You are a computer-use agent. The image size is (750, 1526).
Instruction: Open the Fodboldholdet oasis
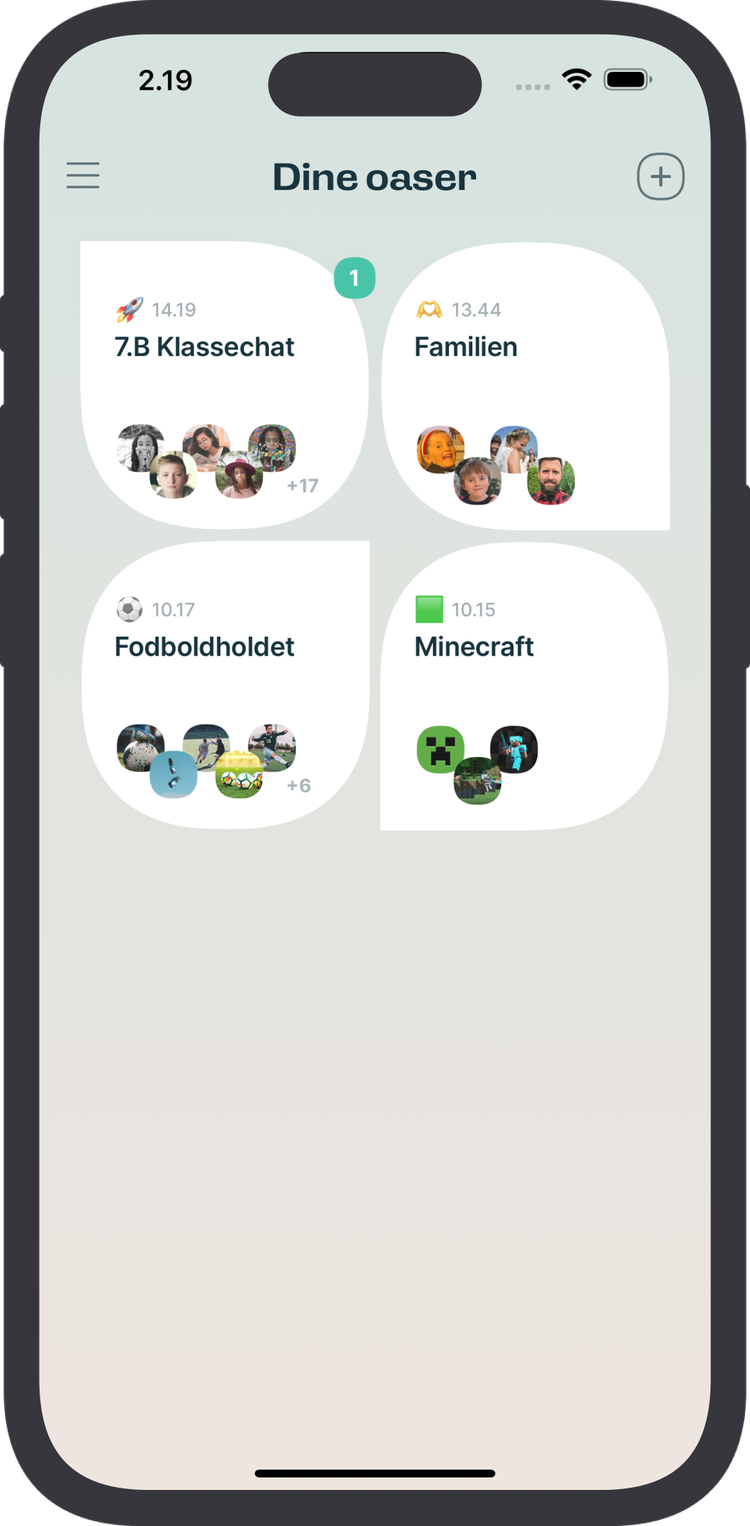tap(224, 685)
